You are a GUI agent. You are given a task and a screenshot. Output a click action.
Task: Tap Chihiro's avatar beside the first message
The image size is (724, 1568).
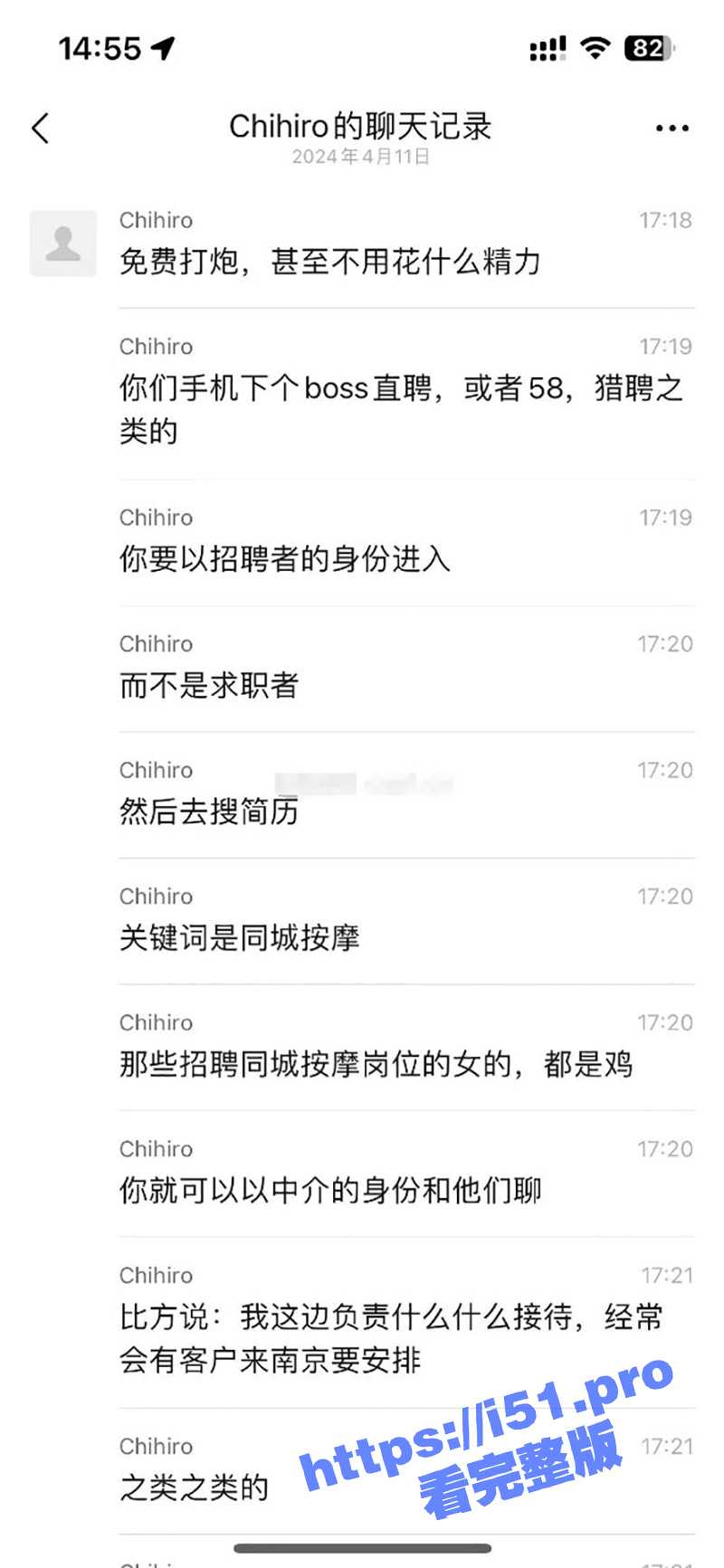63,243
